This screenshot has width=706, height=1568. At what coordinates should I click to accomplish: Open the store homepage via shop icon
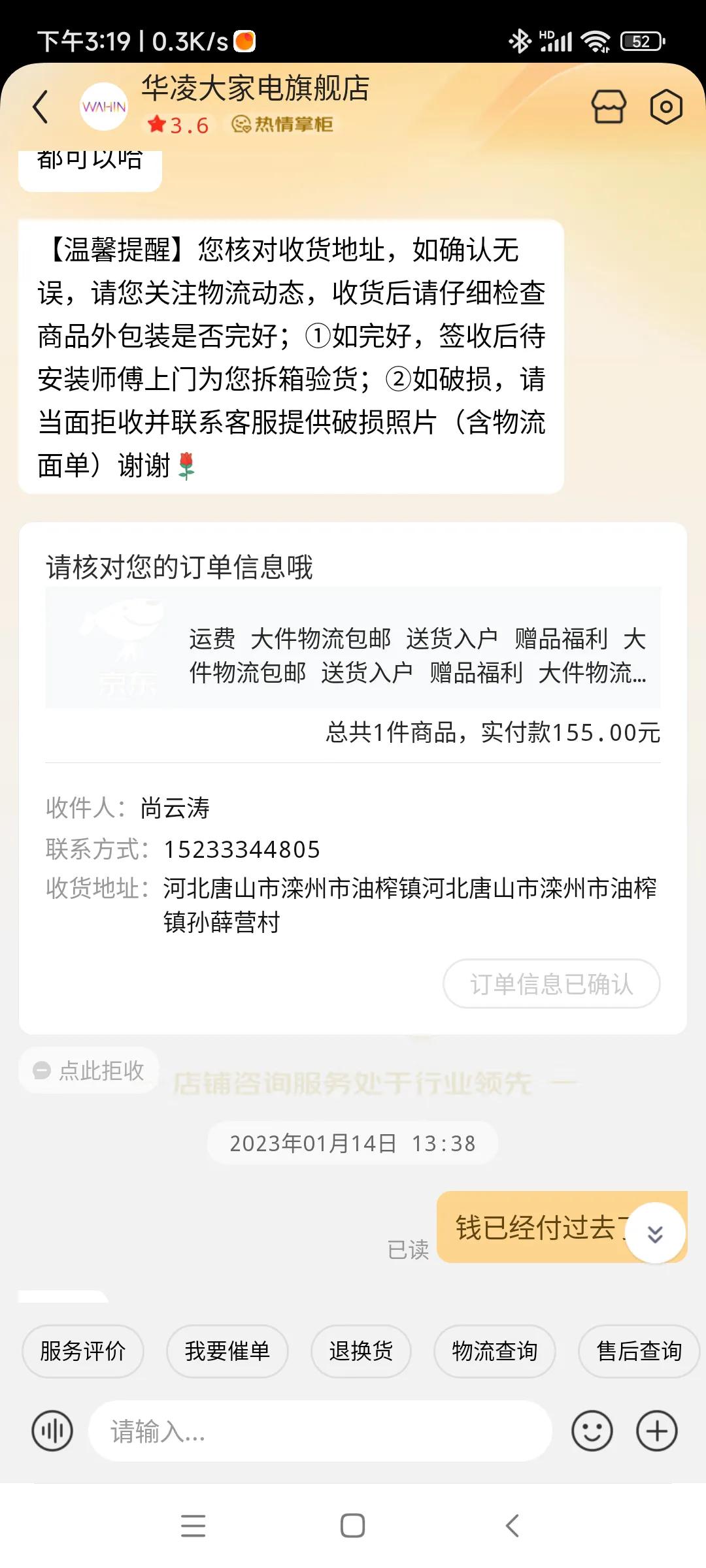pos(609,107)
